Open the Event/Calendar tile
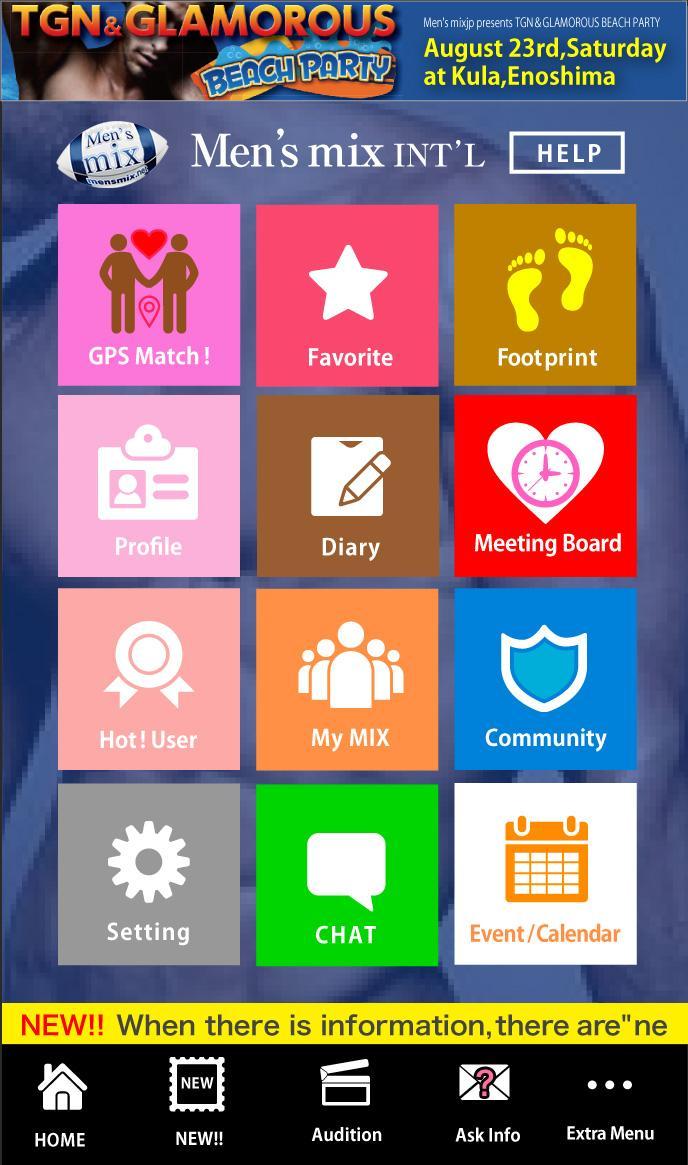This screenshot has height=1165, width=688. click(x=545, y=874)
